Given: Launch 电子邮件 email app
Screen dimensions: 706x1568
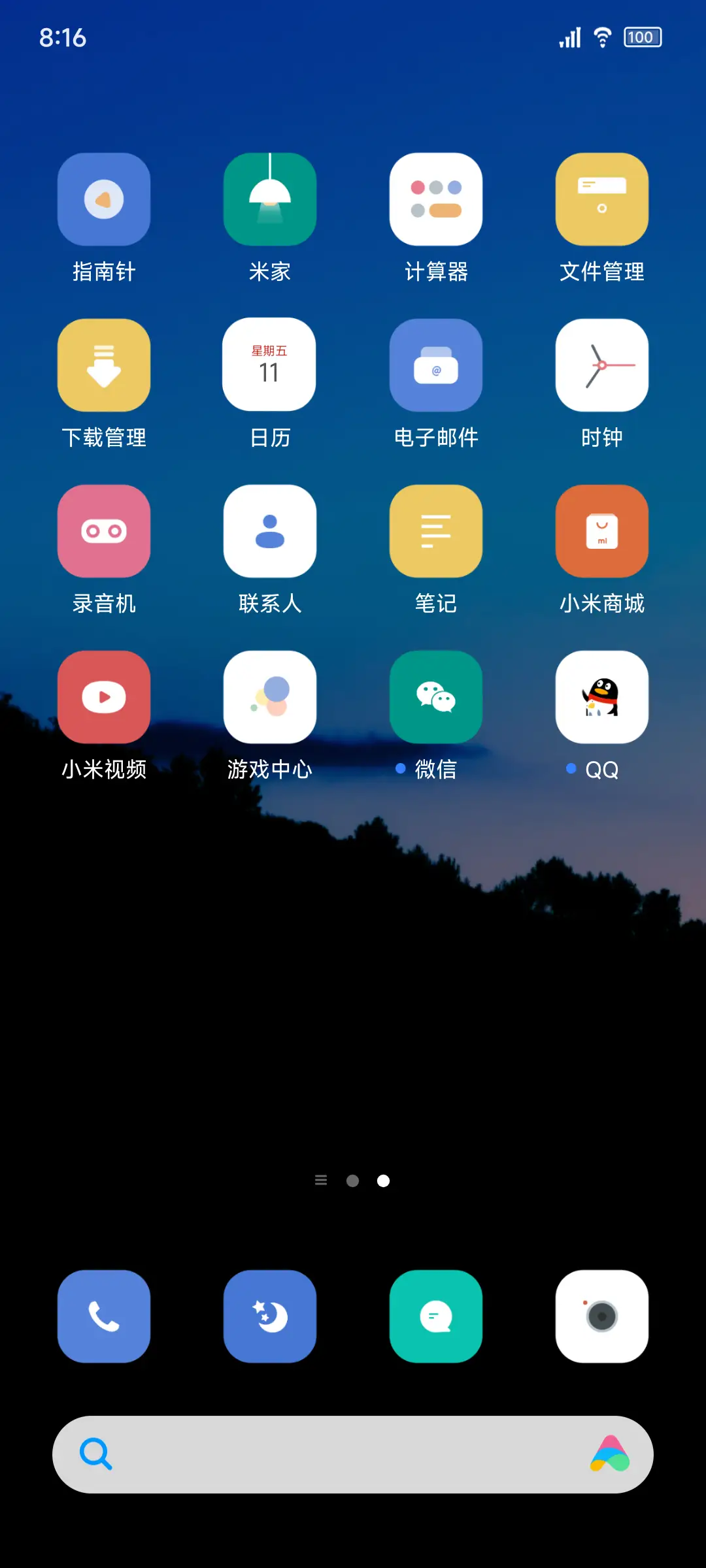Looking at the screenshot, I should [436, 365].
